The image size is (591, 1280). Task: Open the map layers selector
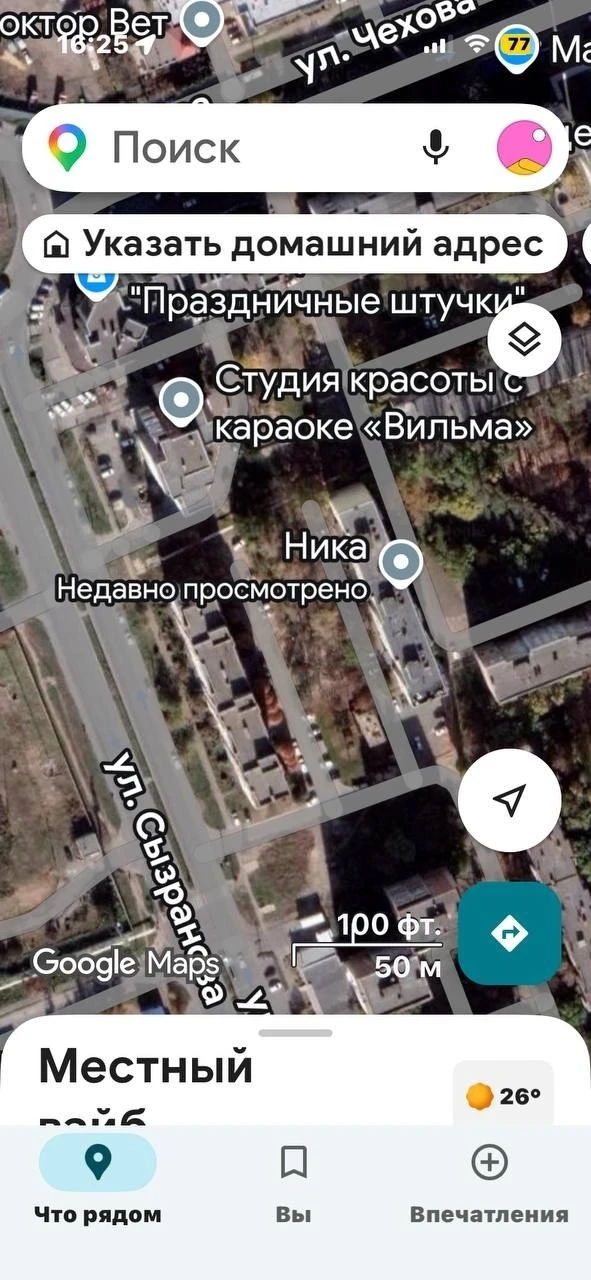pos(524,341)
